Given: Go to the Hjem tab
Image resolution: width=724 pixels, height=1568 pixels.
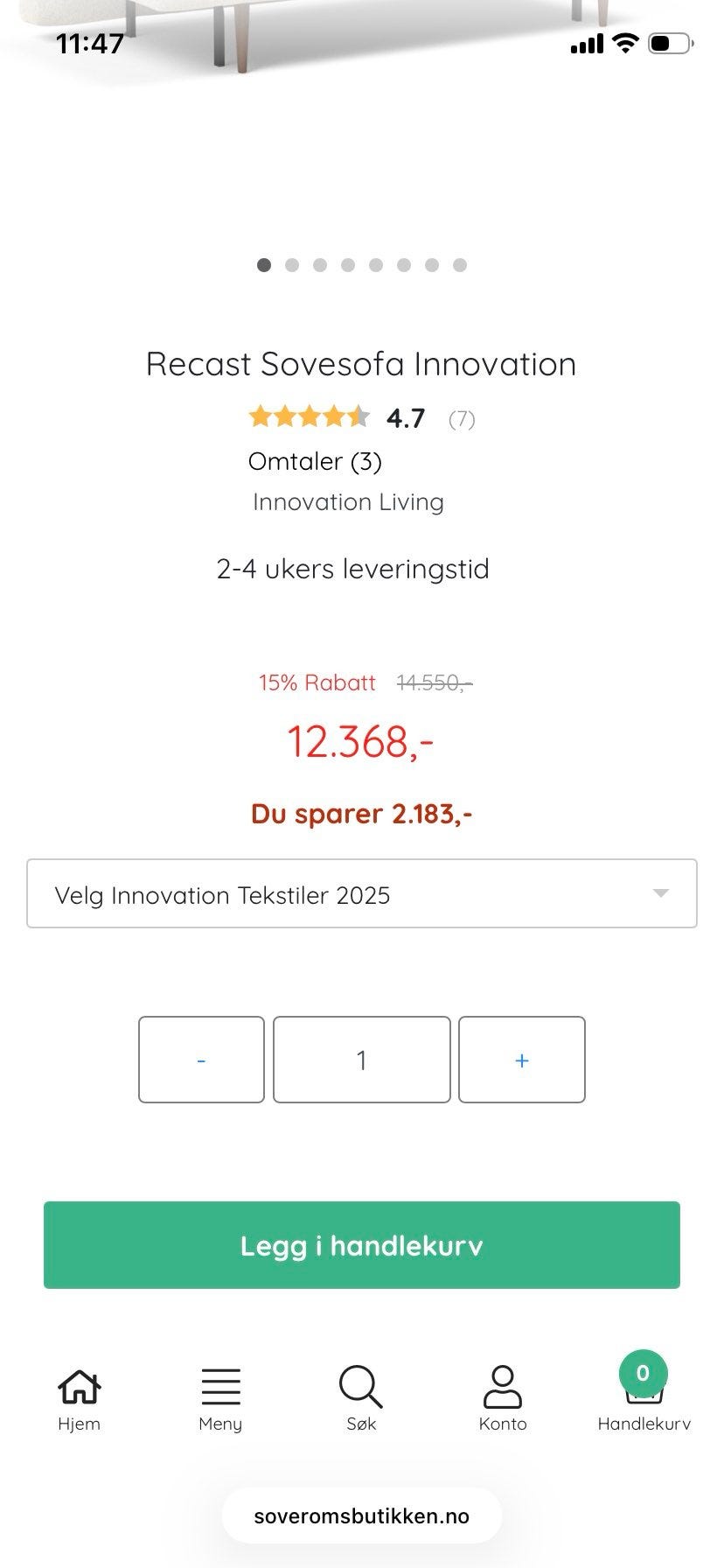Looking at the screenshot, I should click(79, 1398).
